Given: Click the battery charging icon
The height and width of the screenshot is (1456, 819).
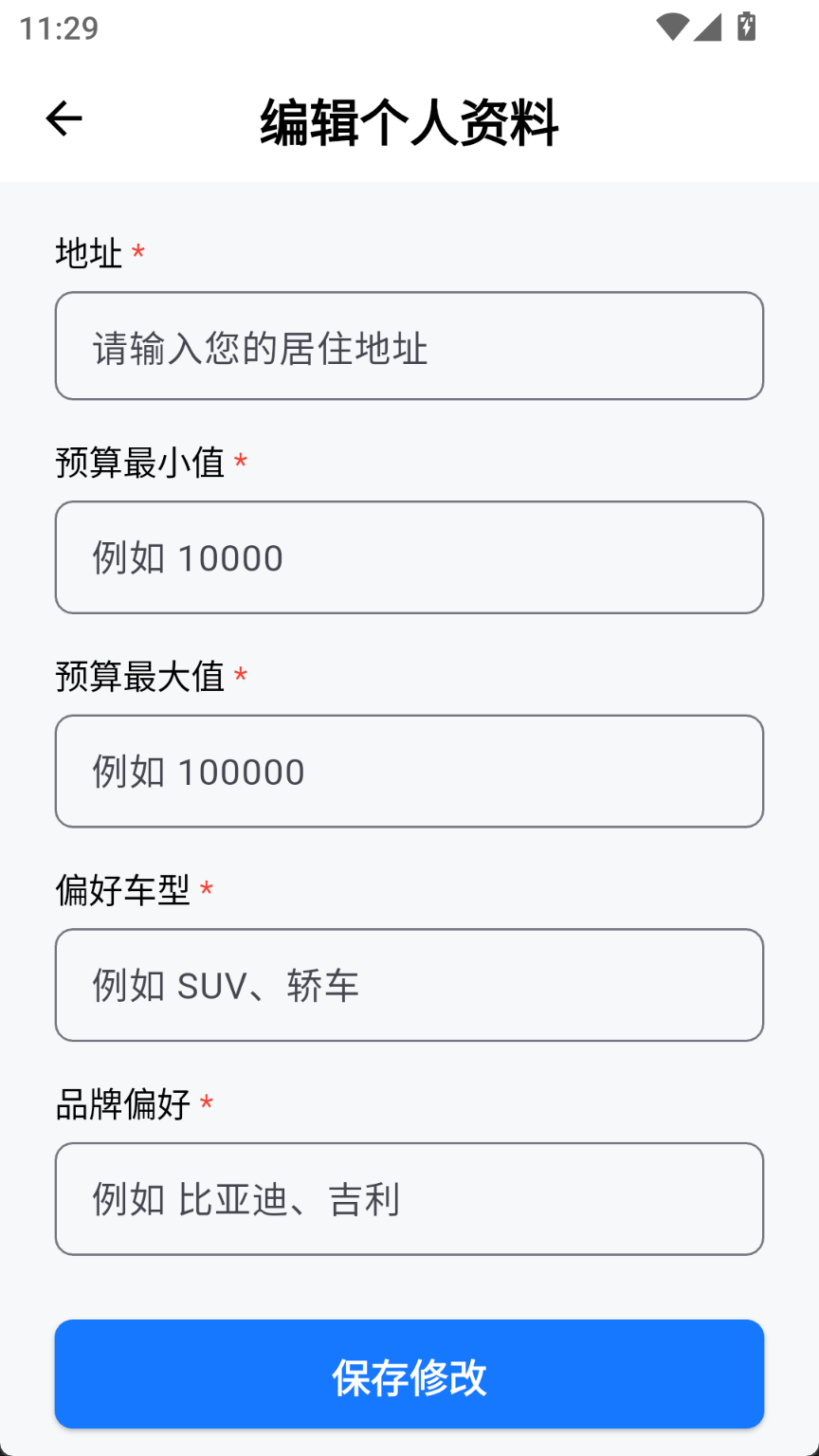Looking at the screenshot, I should pyautogui.click(x=747, y=27).
